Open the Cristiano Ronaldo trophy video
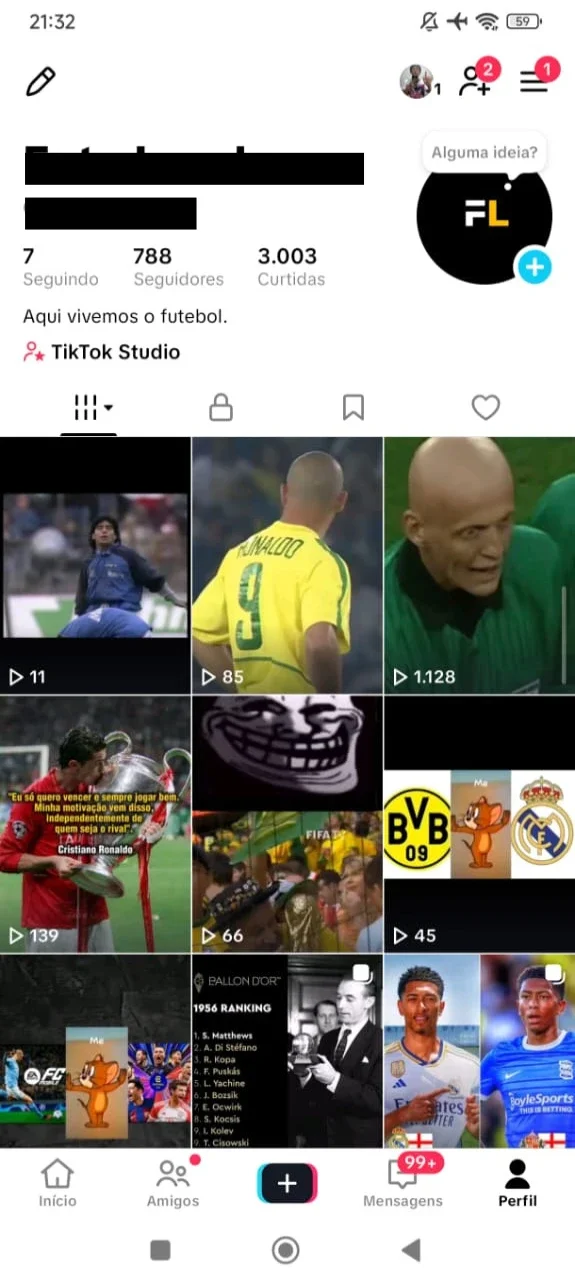 point(95,824)
